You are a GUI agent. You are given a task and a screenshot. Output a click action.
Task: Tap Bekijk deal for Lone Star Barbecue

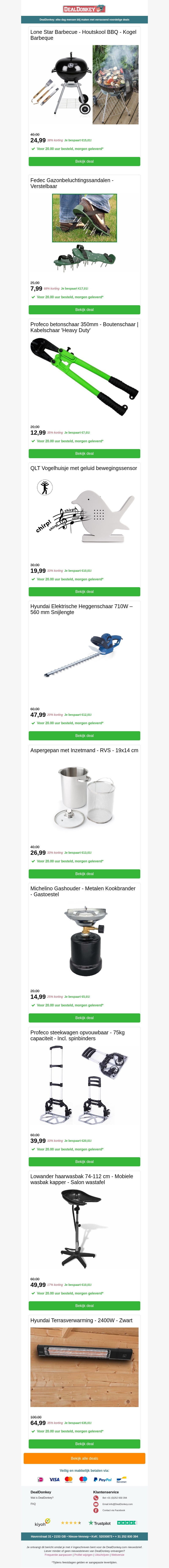(84, 161)
